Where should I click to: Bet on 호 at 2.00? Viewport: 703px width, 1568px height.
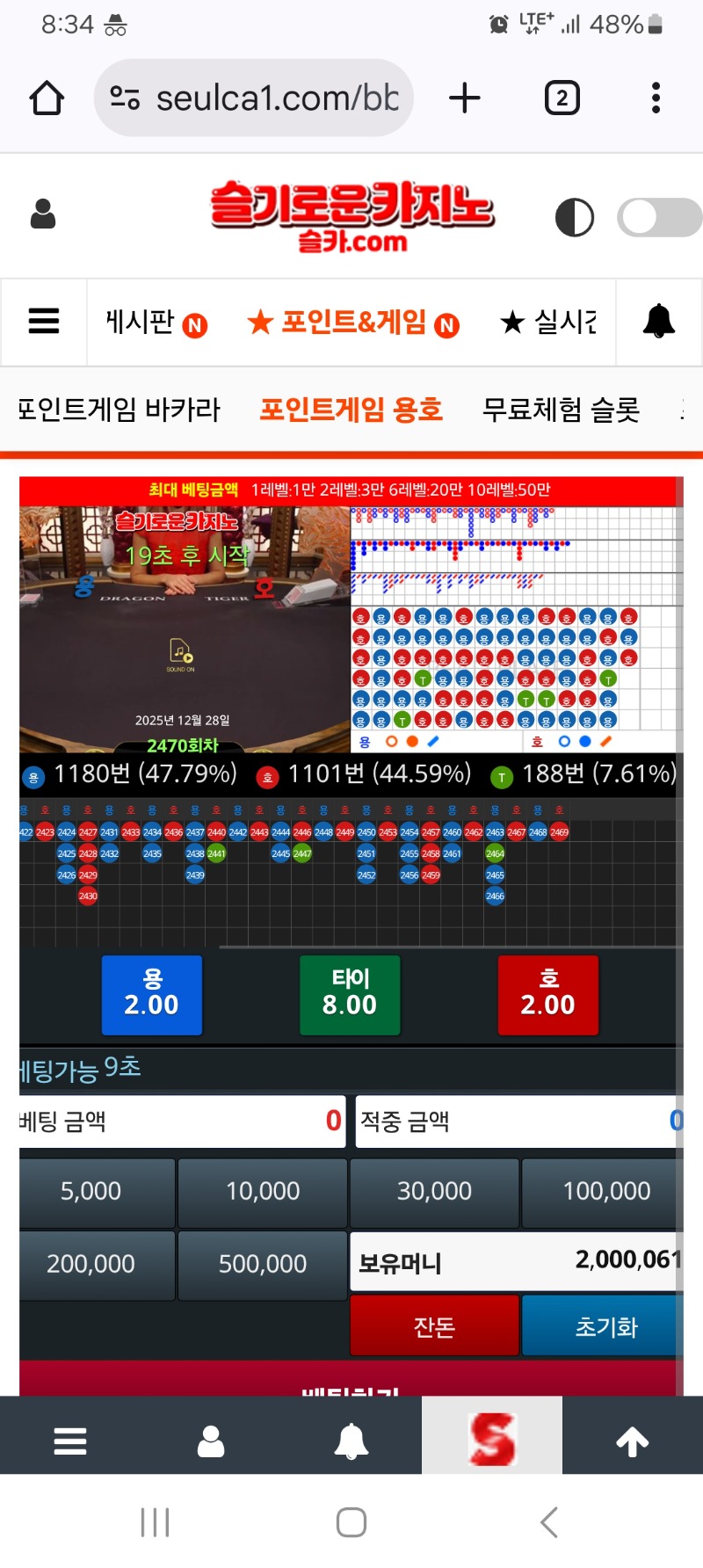pos(547,994)
